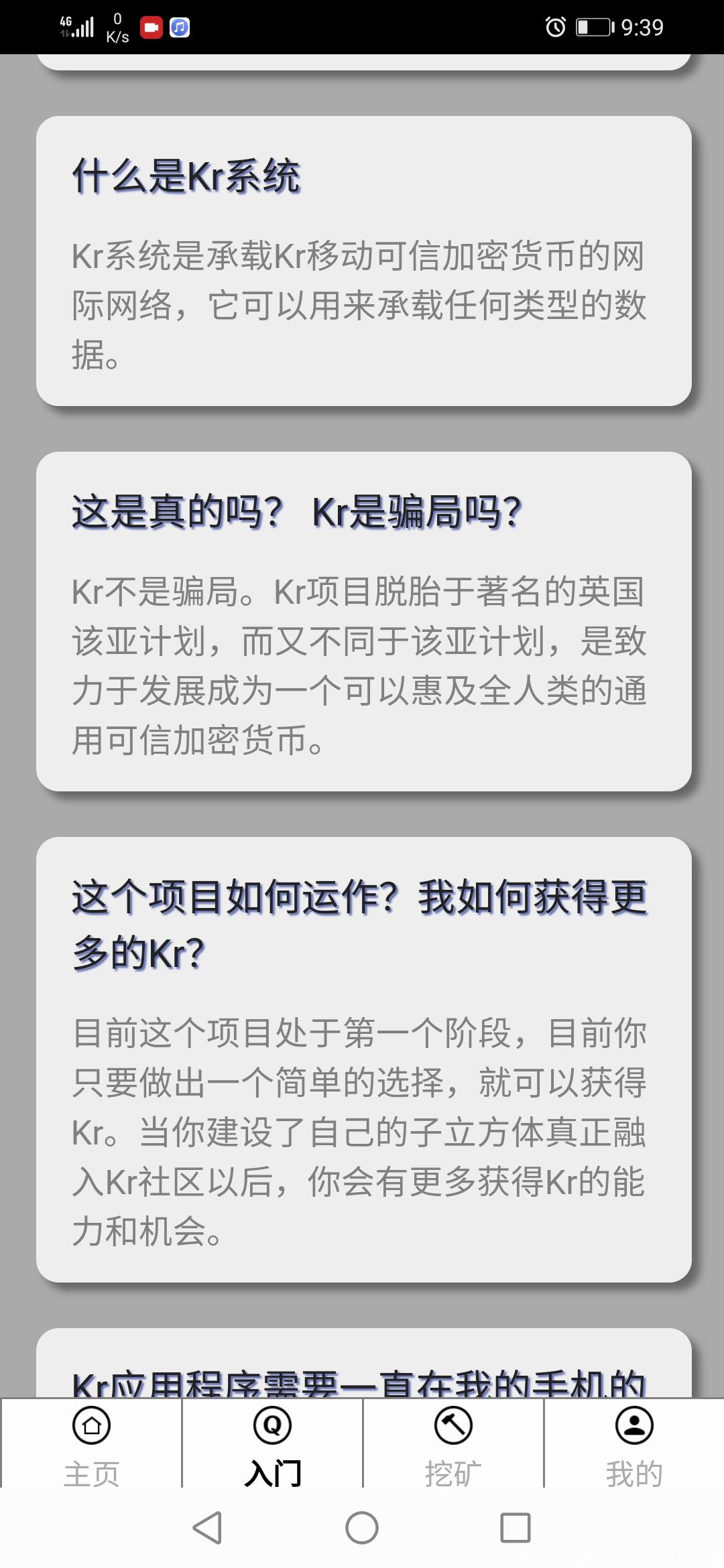Tap the music note icon in status bar
This screenshot has height=1568, width=724.
(x=178, y=27)
